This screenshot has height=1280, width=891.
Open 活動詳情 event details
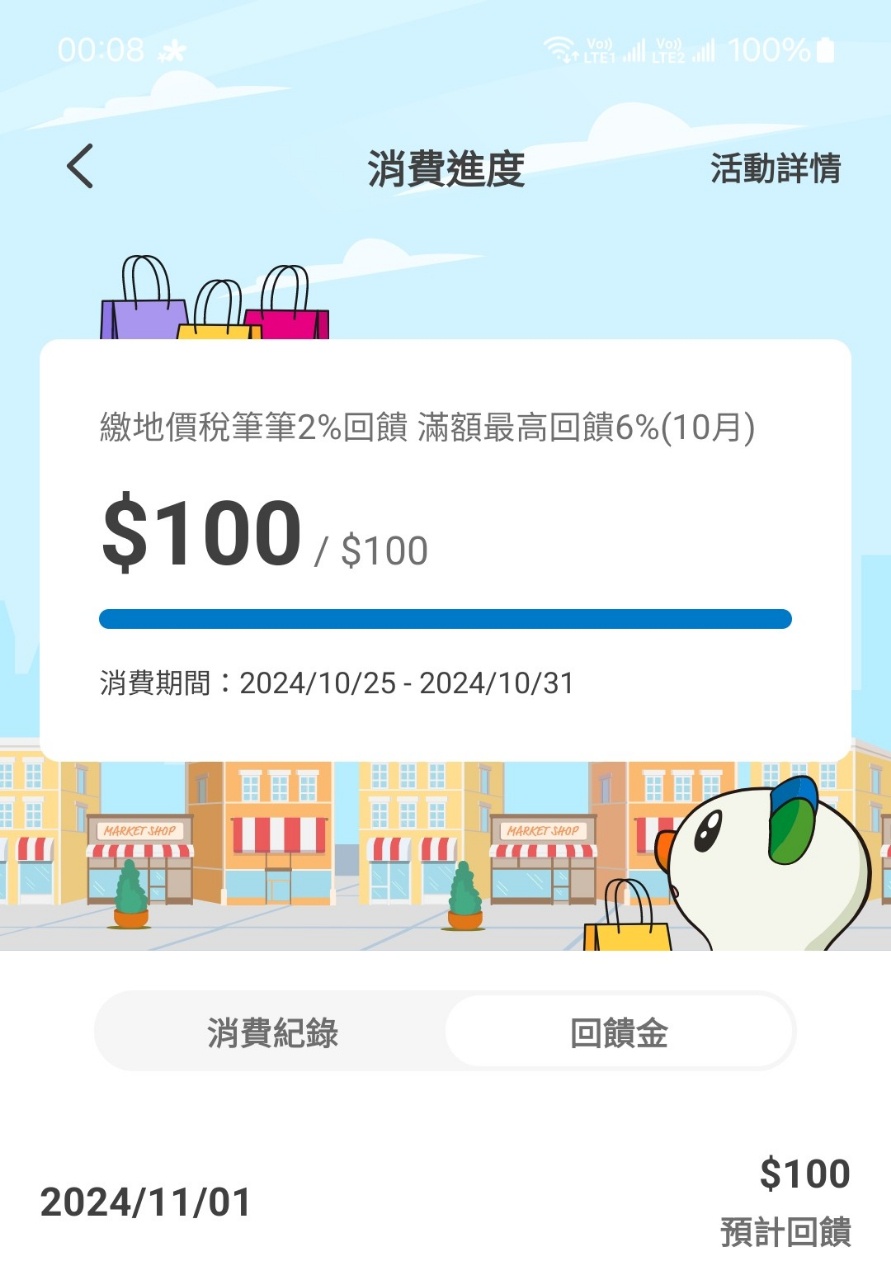[x=775, y=168]
